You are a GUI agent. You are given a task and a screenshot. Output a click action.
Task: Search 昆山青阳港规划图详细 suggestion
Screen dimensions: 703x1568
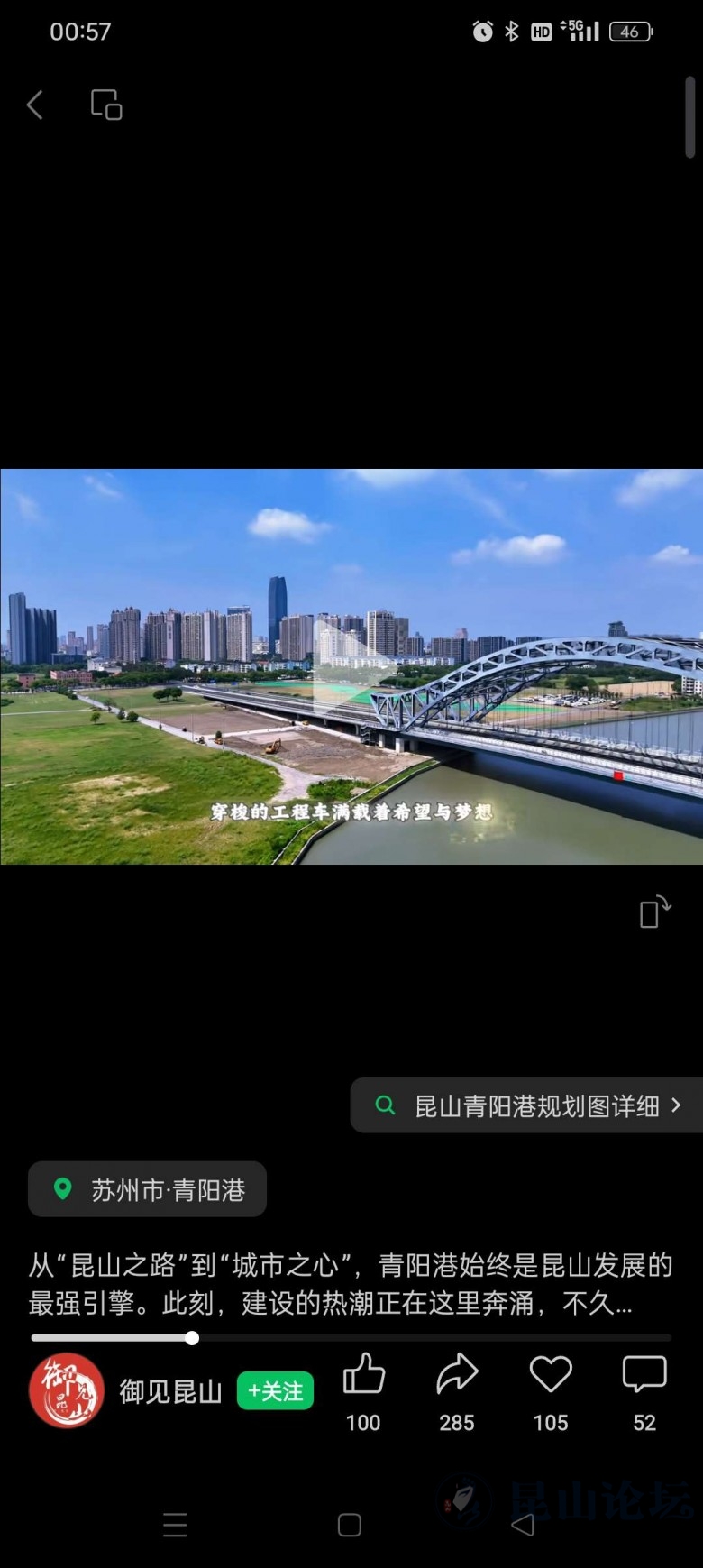(527, 1105)
